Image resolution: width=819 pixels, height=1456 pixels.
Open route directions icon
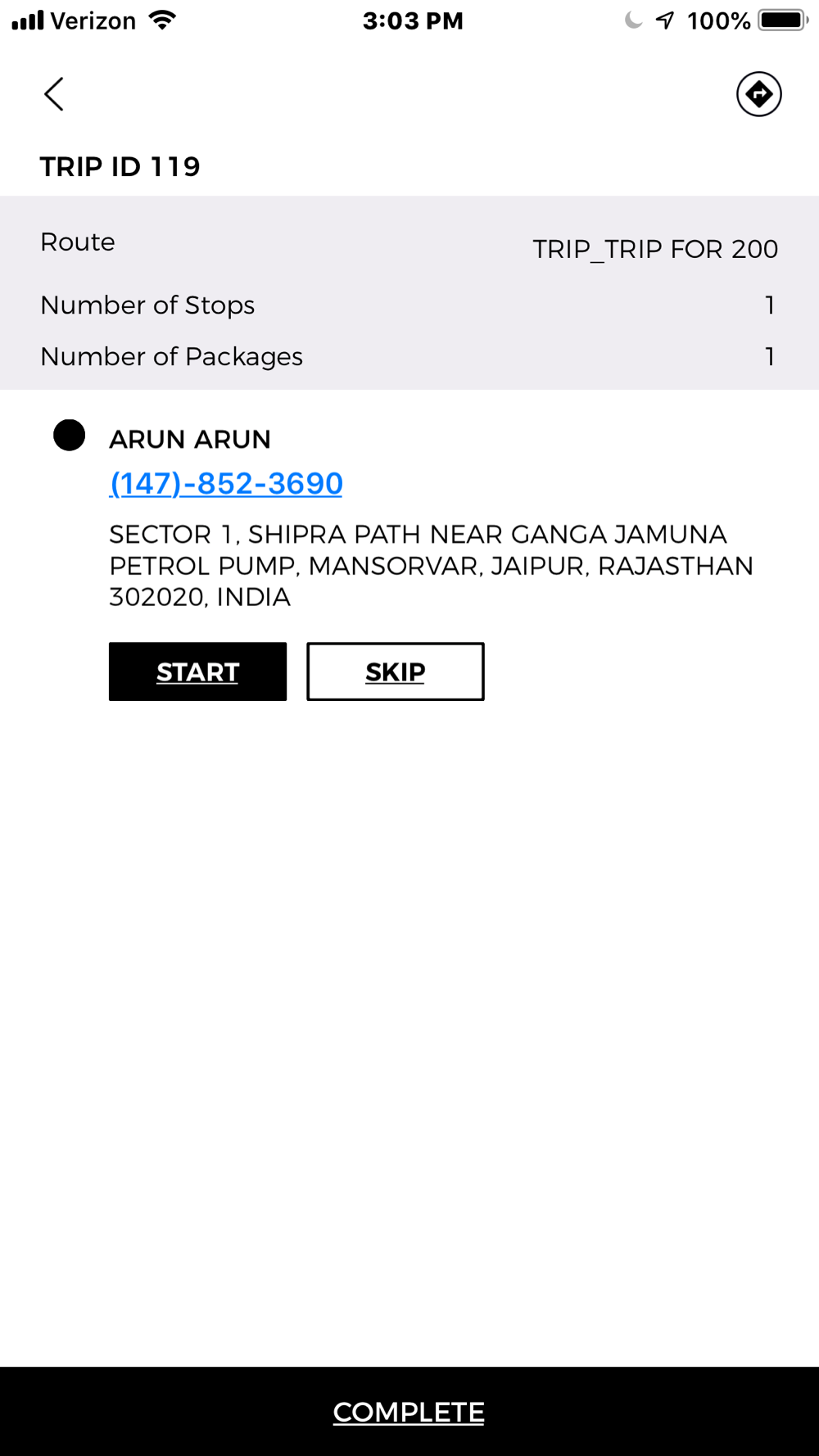[x=758, y=94]
